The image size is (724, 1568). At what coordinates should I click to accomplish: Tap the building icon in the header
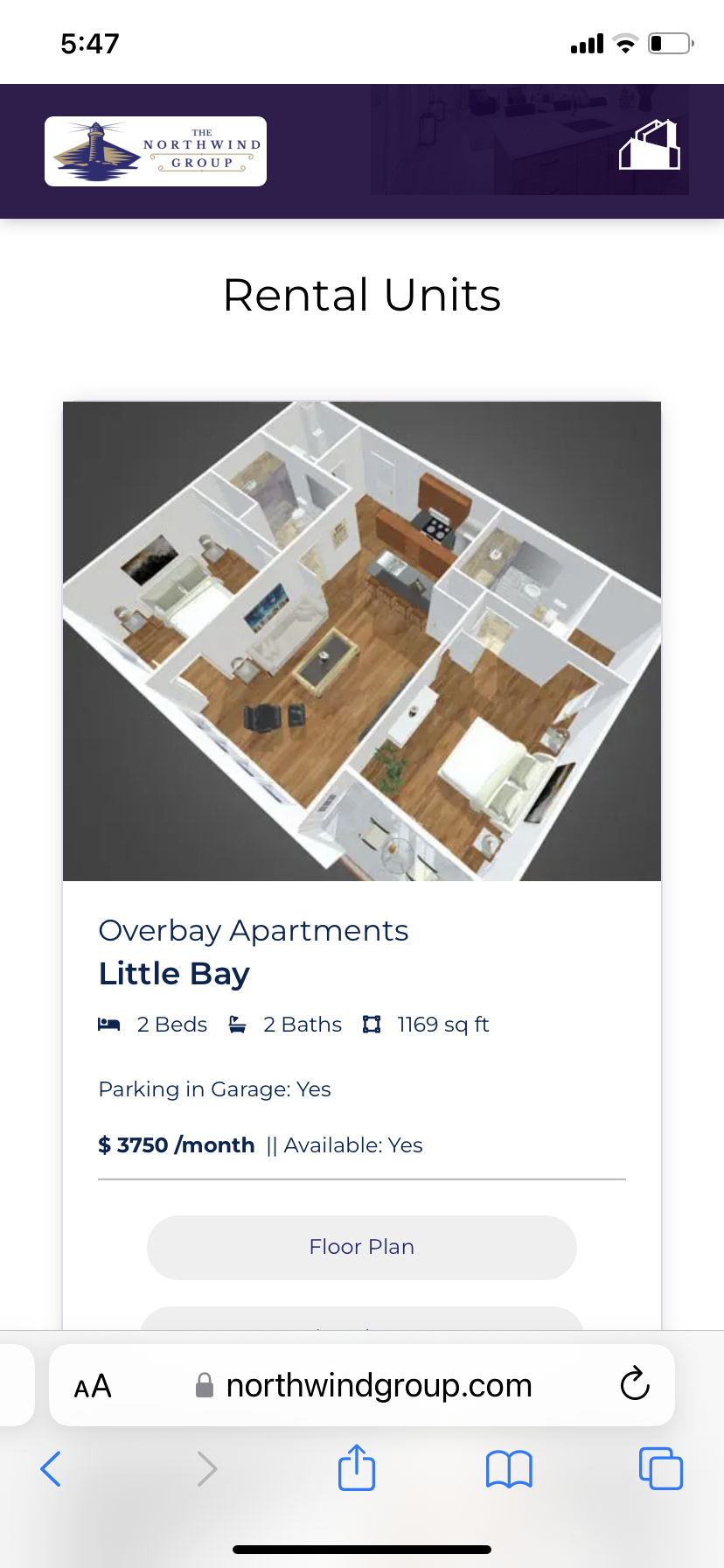pos(649,146)
